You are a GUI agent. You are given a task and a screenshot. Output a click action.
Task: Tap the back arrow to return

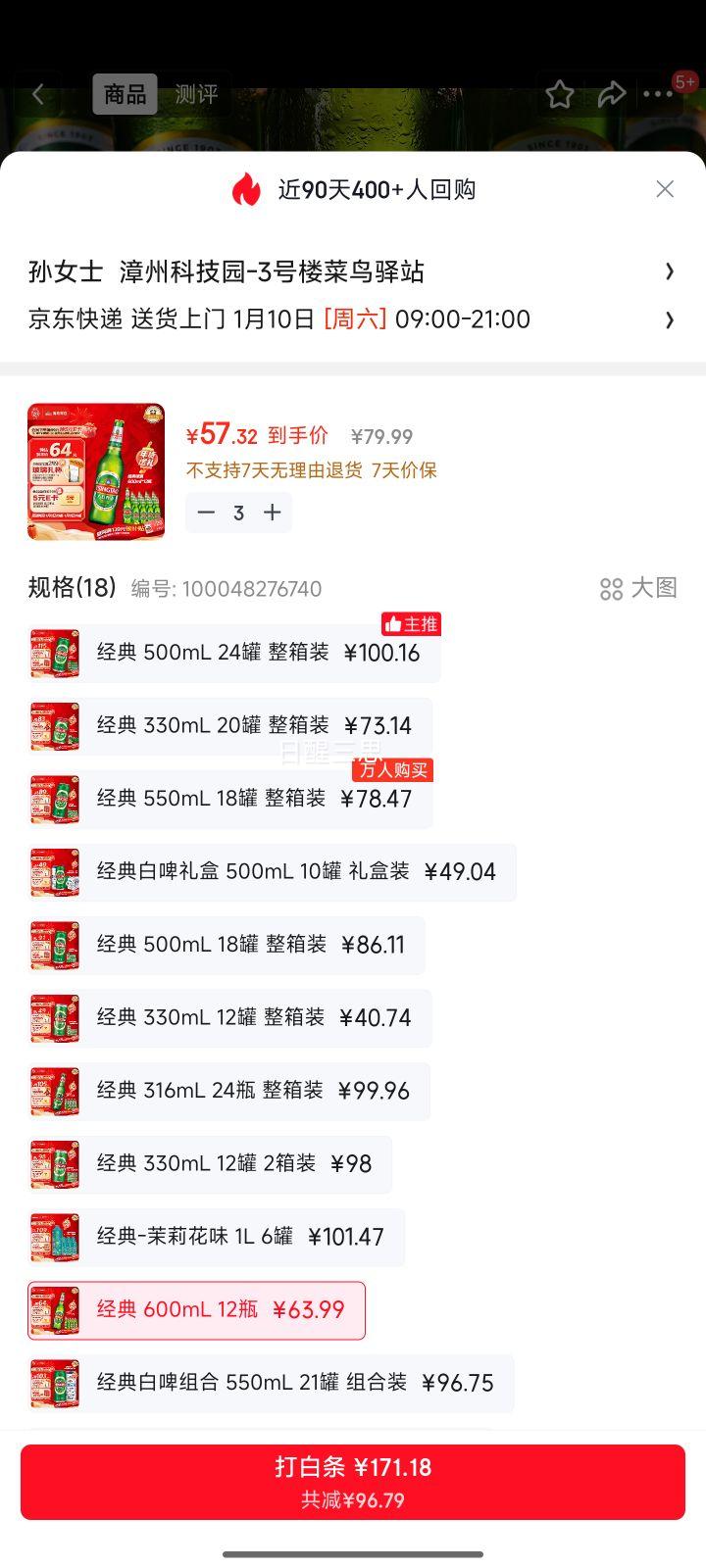pos(39,94)
